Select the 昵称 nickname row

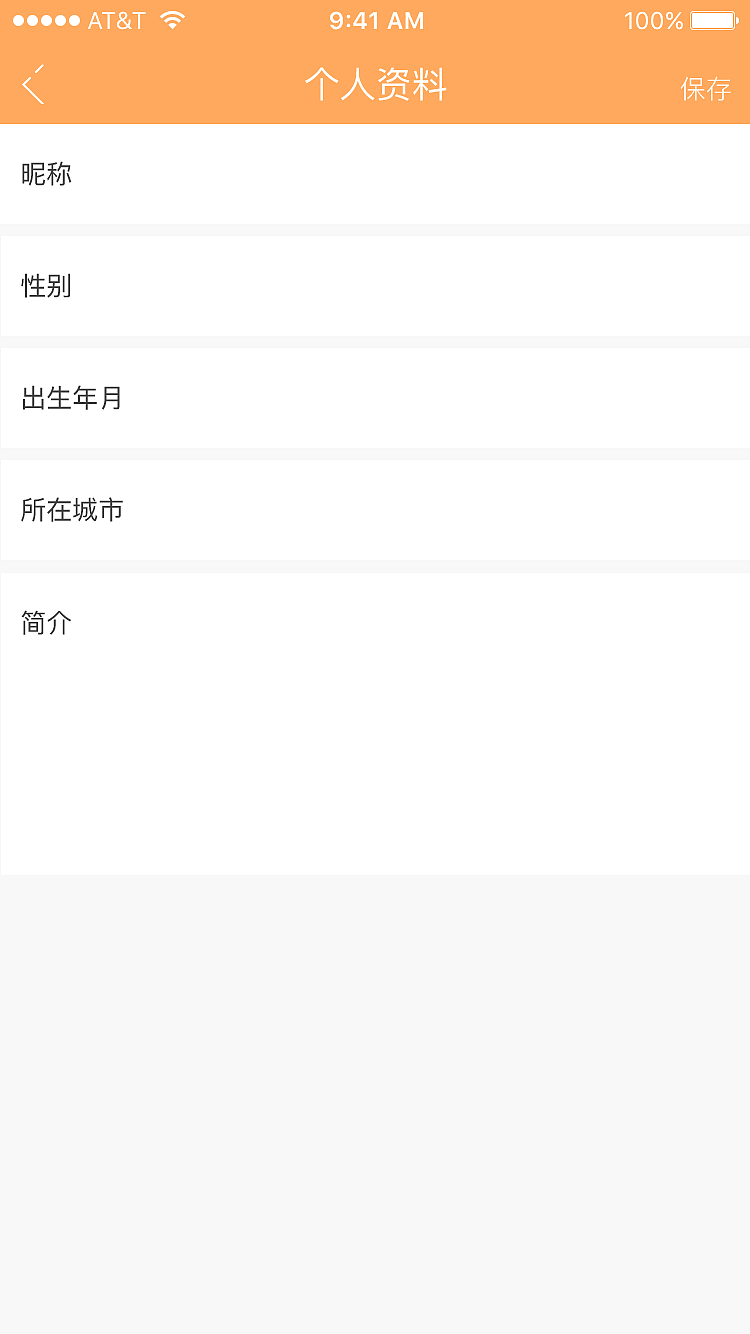[375, 174]
